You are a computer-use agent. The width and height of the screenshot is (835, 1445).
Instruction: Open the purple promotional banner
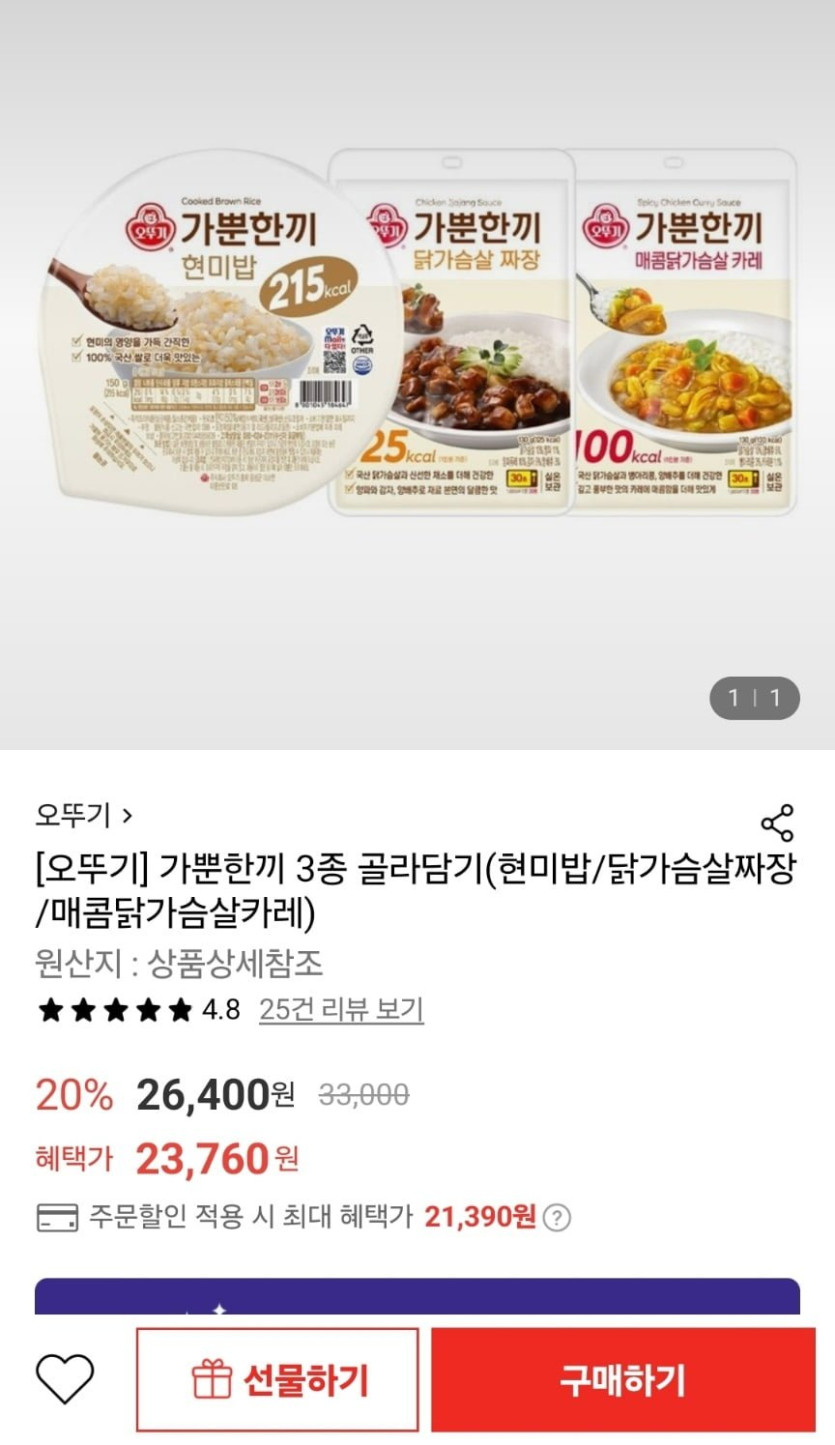pyautogui.click(x=417, y=1297)
